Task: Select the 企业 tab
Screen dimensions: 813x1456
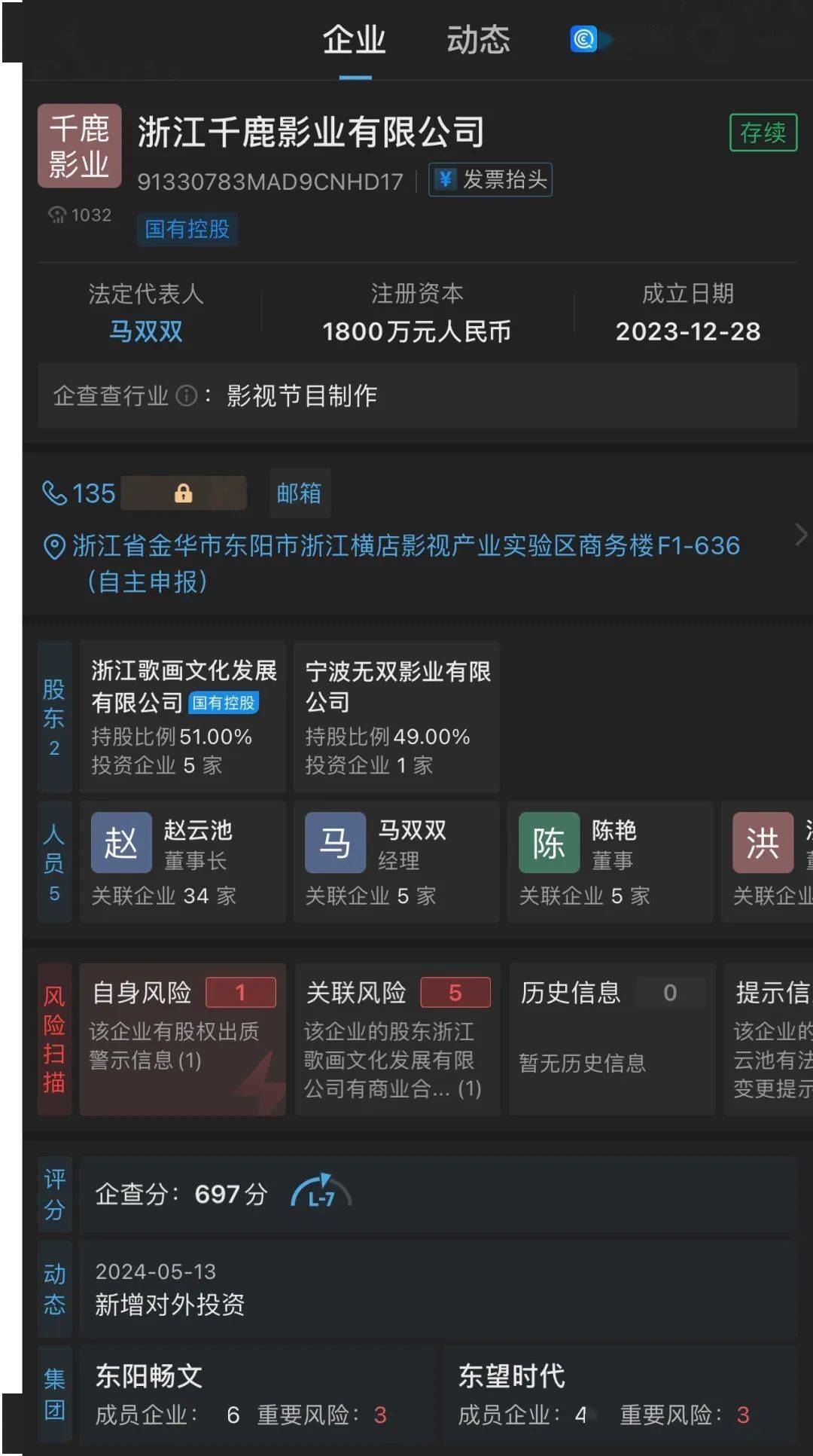Action: coord(354,40)
